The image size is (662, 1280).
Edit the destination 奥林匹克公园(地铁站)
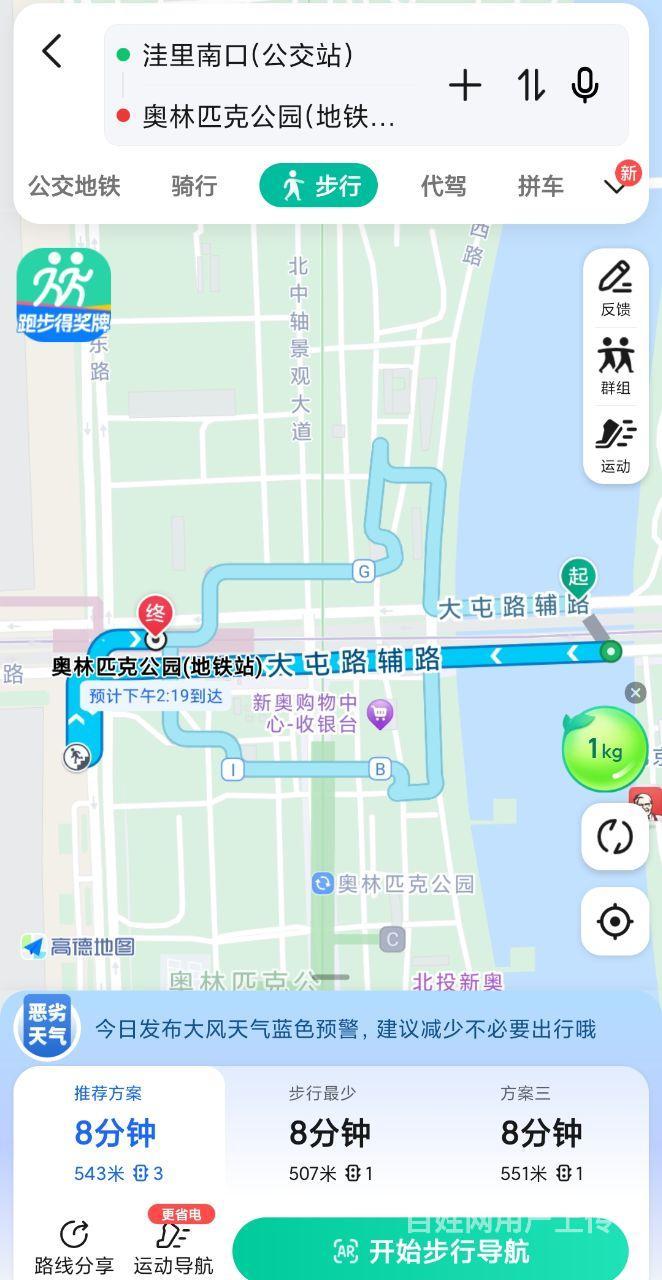(x=268, y=117)
